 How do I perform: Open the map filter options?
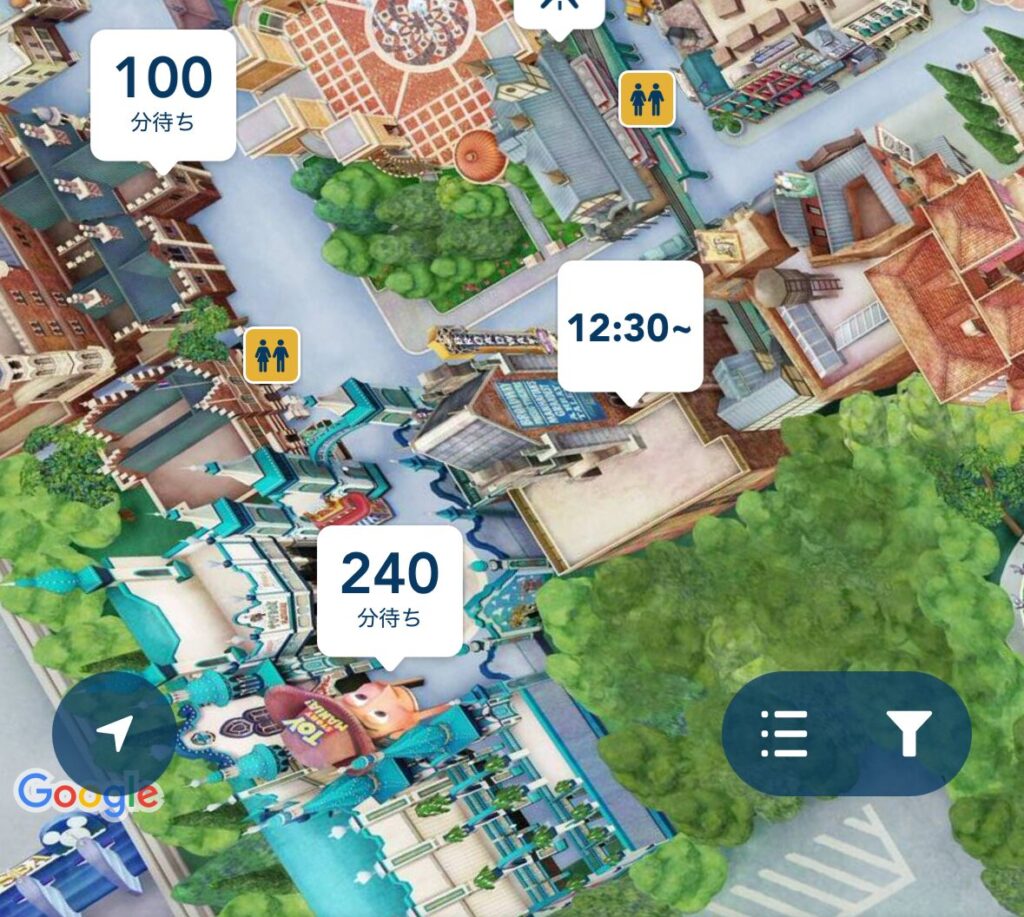[x=908, y=735]
